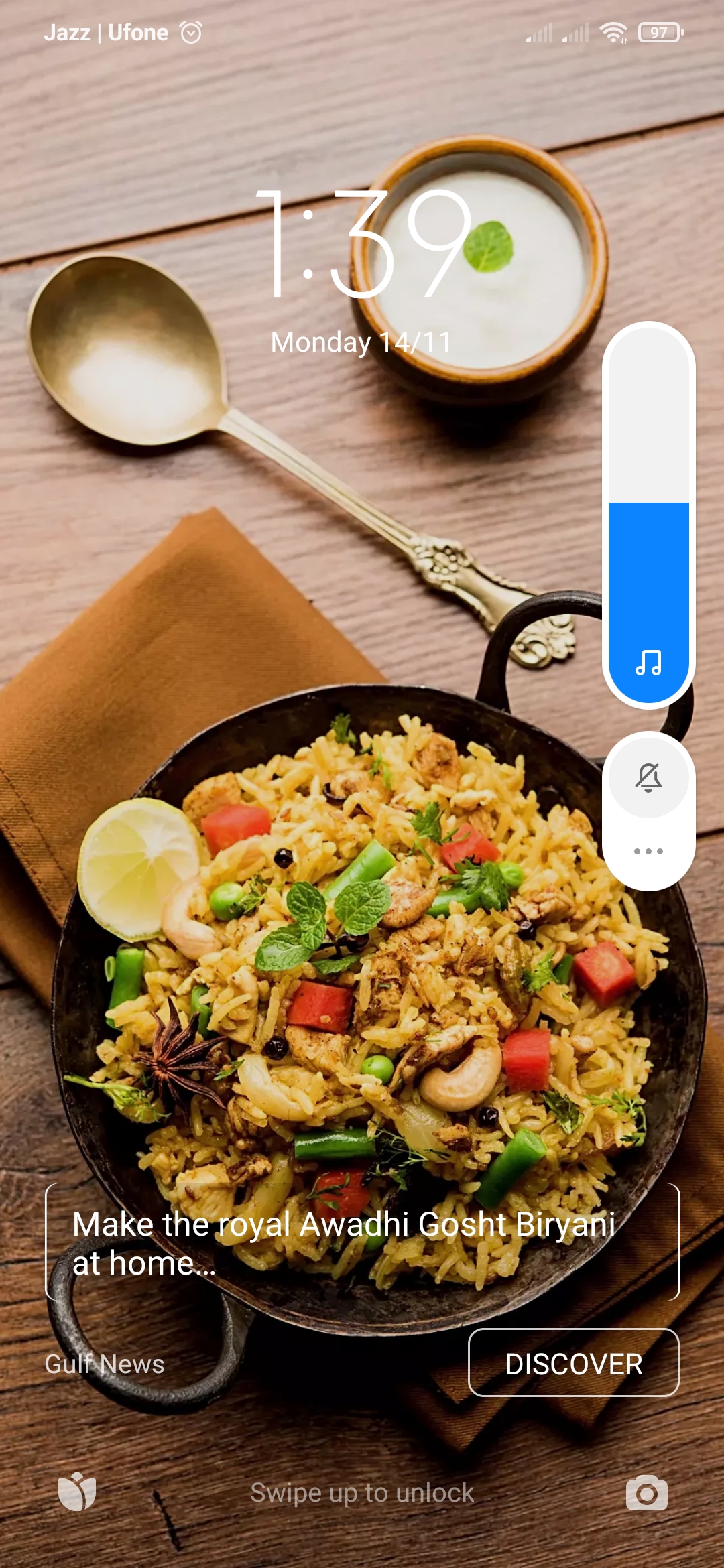
Task: Tap the DISCOVER button
Action: coord(573,1363)
